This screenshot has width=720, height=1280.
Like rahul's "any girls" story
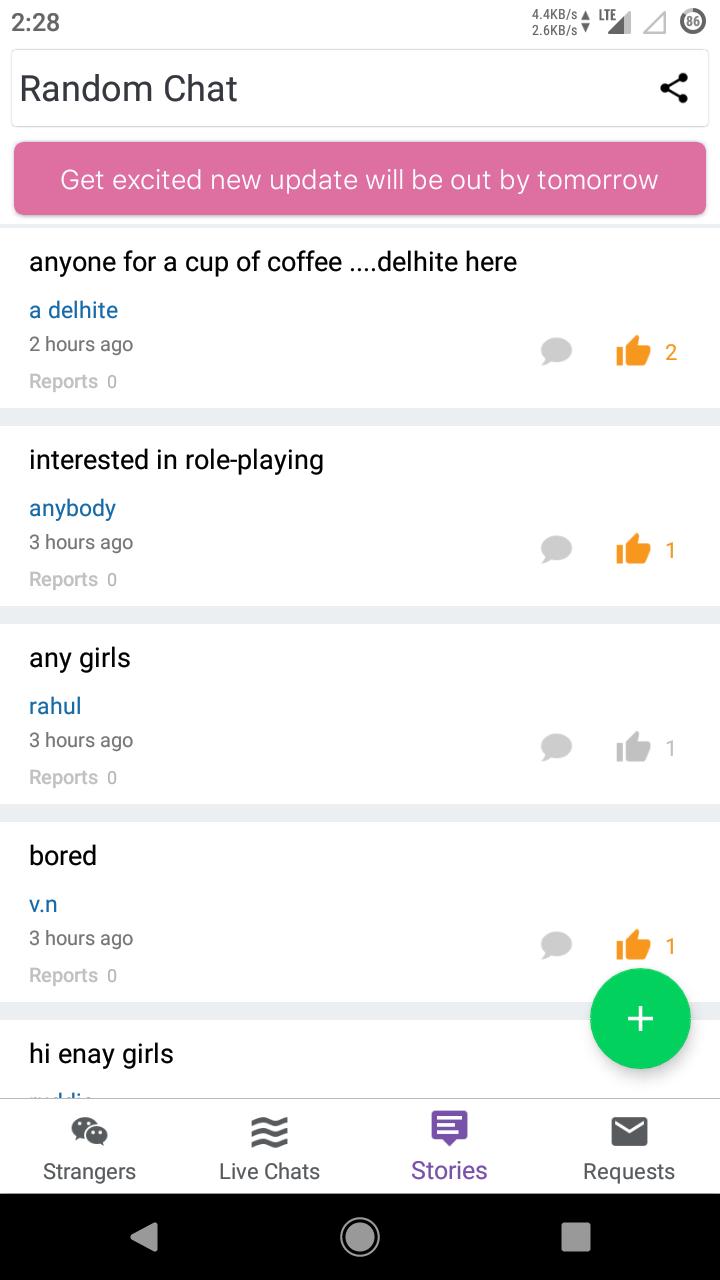click(633, 747)
